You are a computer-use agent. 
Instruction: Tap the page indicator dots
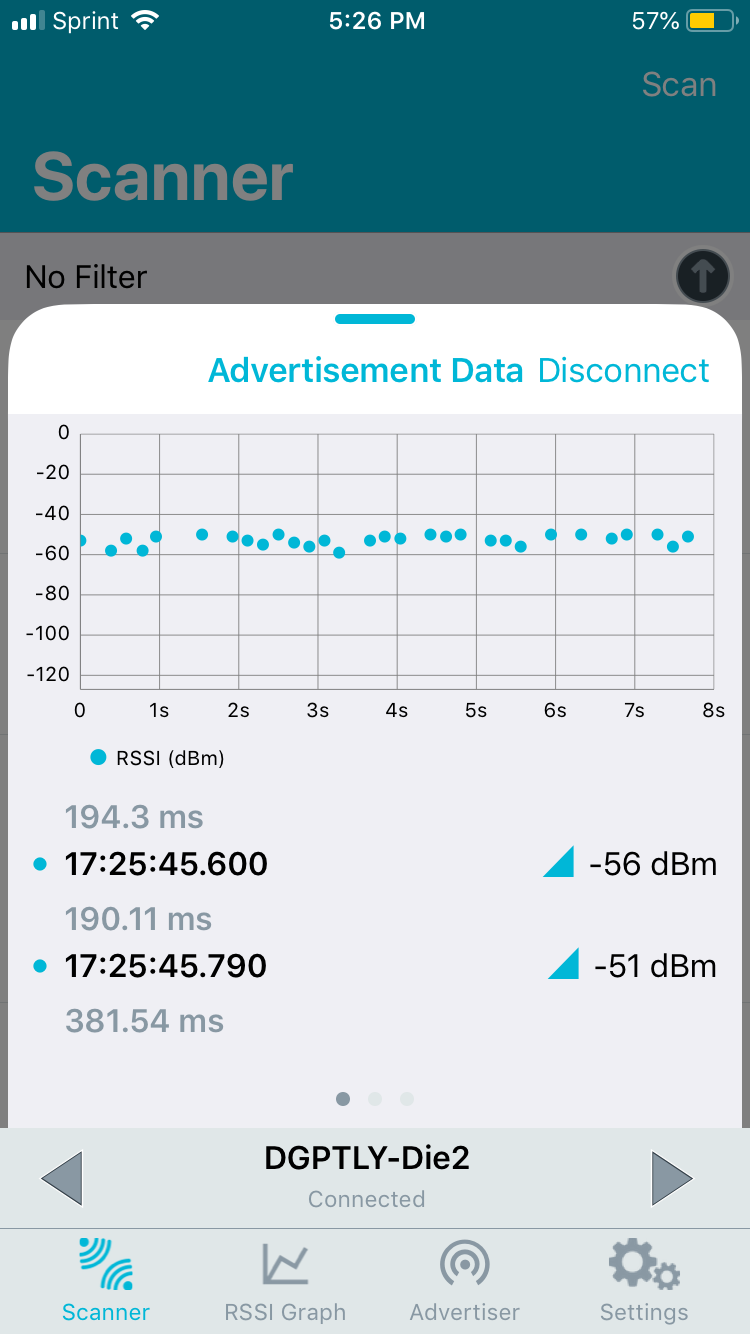coord(375,1098)
